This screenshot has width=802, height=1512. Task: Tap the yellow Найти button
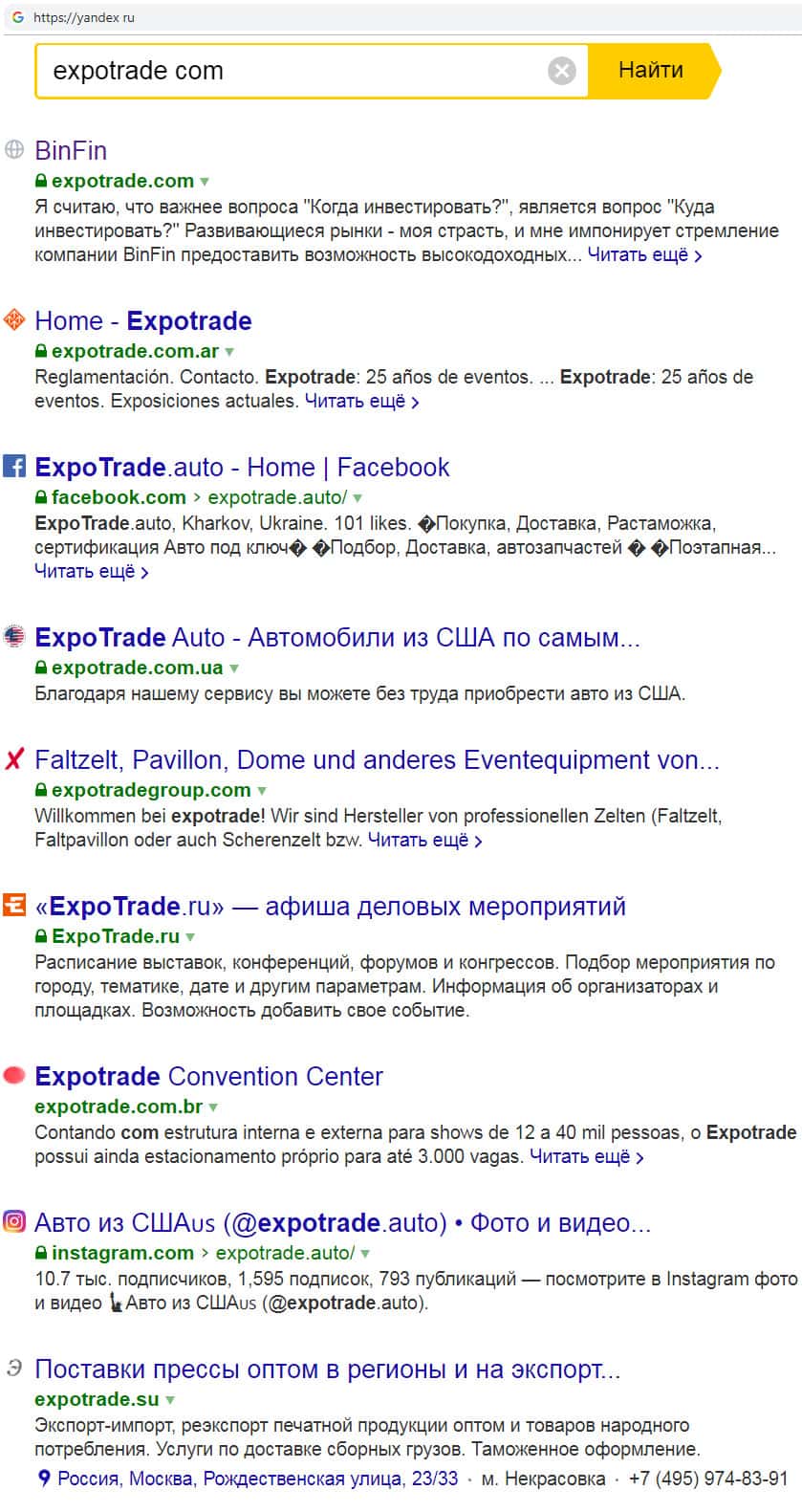tap(651, 70)
